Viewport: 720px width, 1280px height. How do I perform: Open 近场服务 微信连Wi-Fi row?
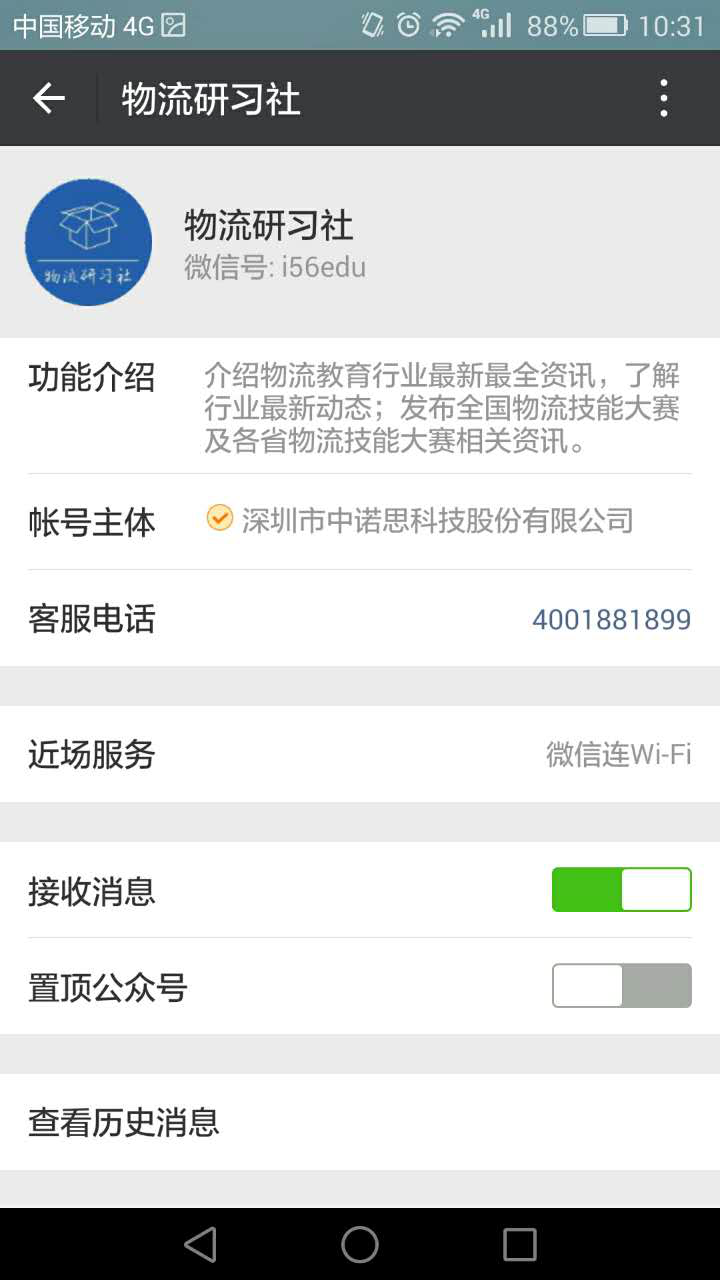pos(360,754)
